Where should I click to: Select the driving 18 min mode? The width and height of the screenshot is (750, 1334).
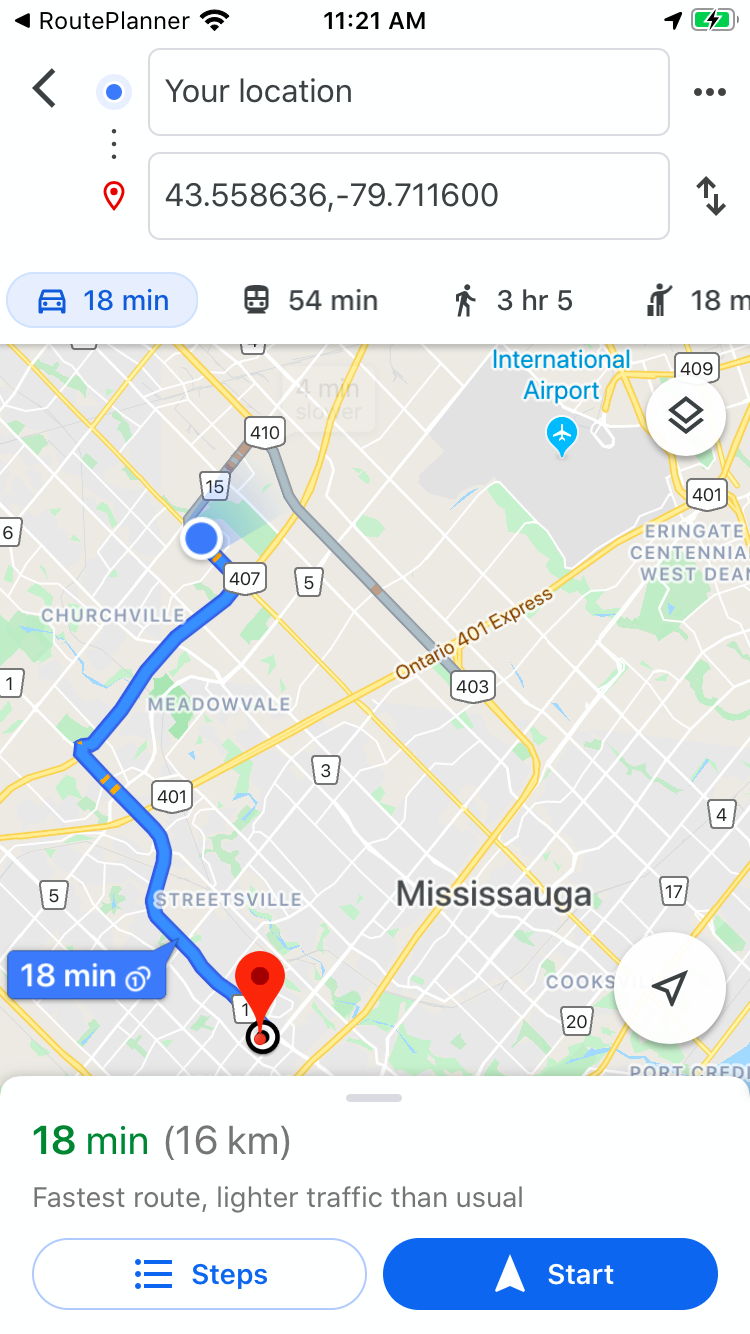(103, 300)
